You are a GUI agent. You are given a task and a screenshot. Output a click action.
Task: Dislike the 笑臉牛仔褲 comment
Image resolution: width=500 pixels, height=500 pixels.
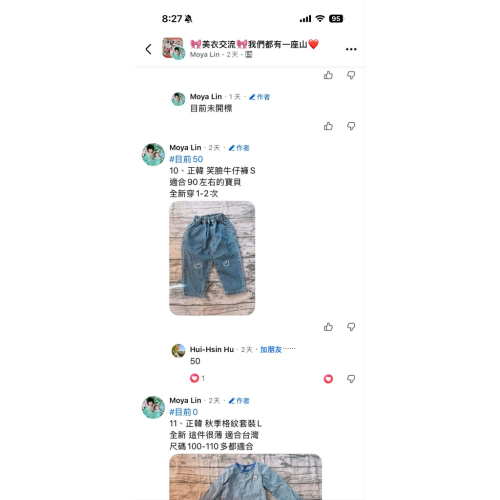click(351, 327)
